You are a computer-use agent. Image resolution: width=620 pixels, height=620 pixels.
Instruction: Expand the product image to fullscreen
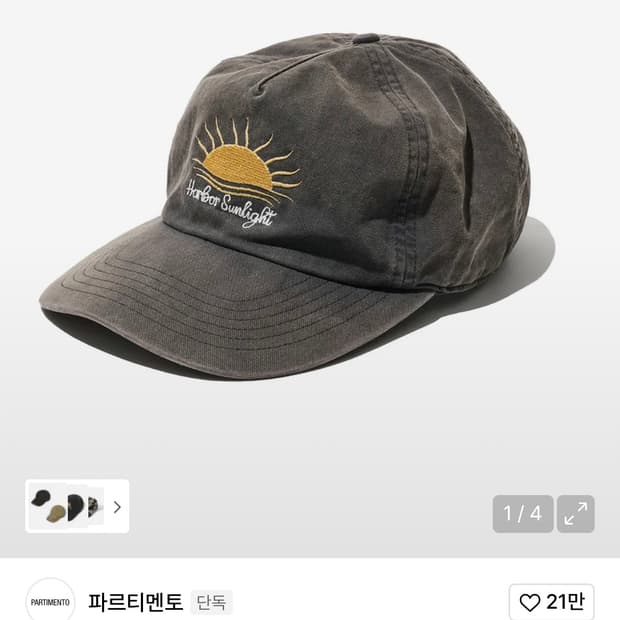point(576,514)
